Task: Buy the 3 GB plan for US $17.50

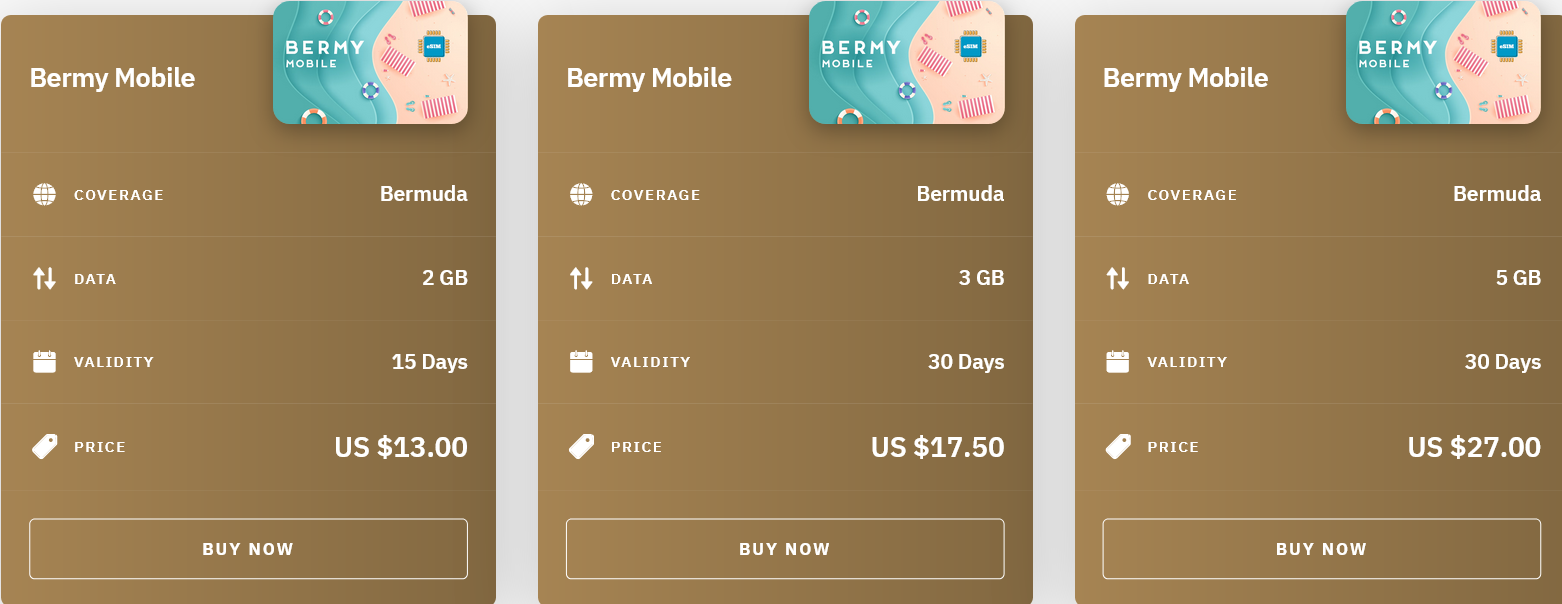Action: click(785, 549)
